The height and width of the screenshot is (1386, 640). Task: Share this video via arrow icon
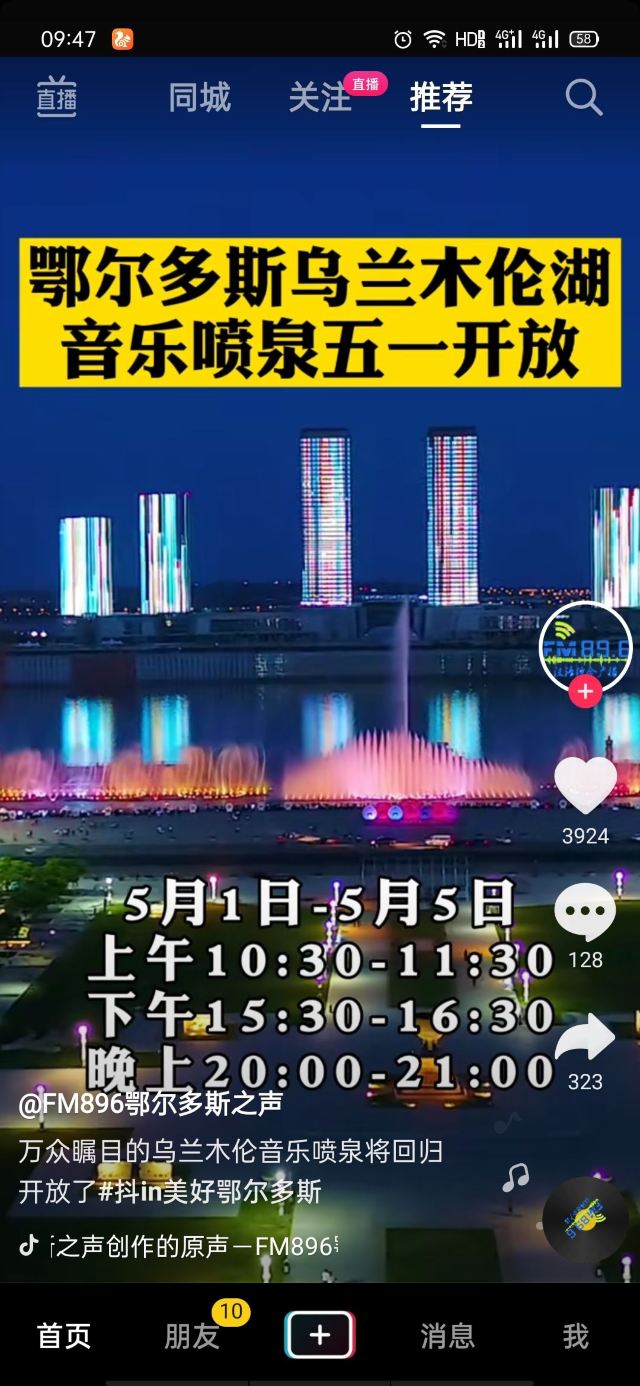[x=585, y=1036]
